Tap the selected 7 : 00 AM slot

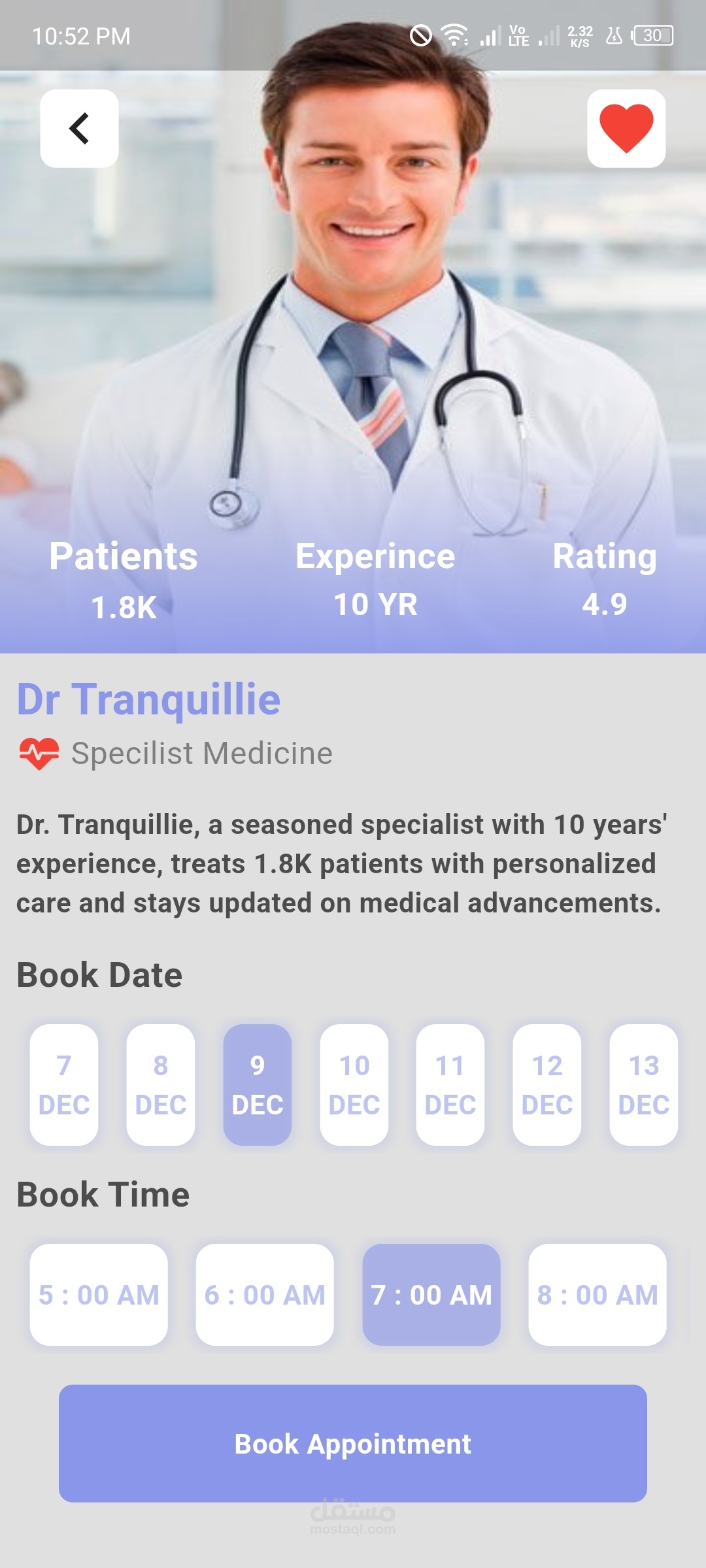(431, 1294)
